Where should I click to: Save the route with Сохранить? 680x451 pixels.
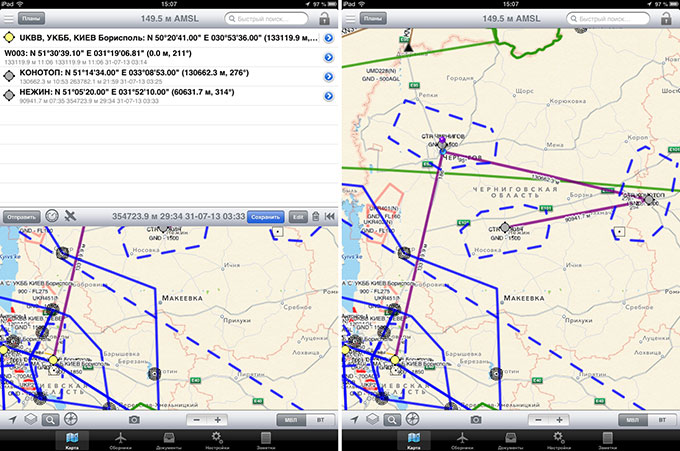pos(265,216)
